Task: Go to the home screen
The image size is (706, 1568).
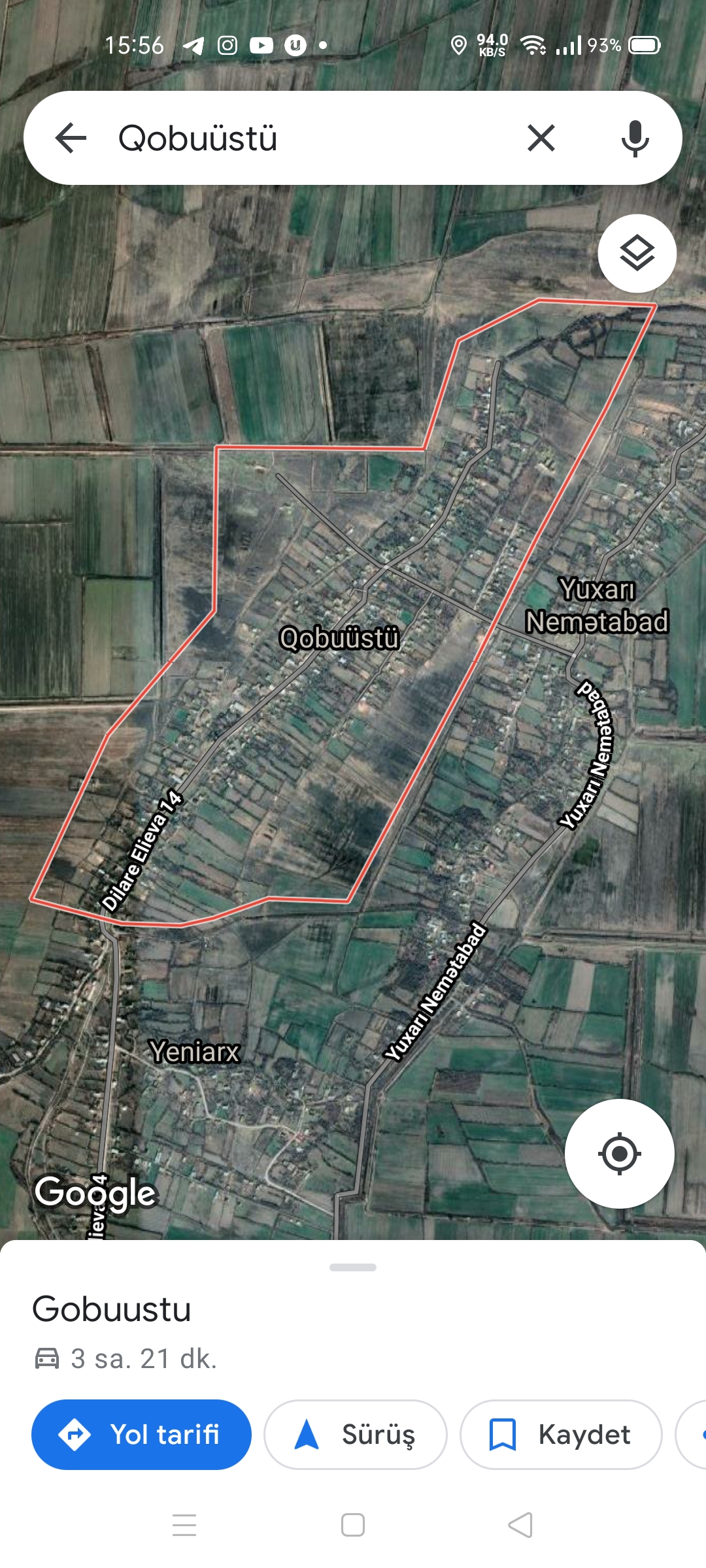Action: click(x=353, y=1525)
